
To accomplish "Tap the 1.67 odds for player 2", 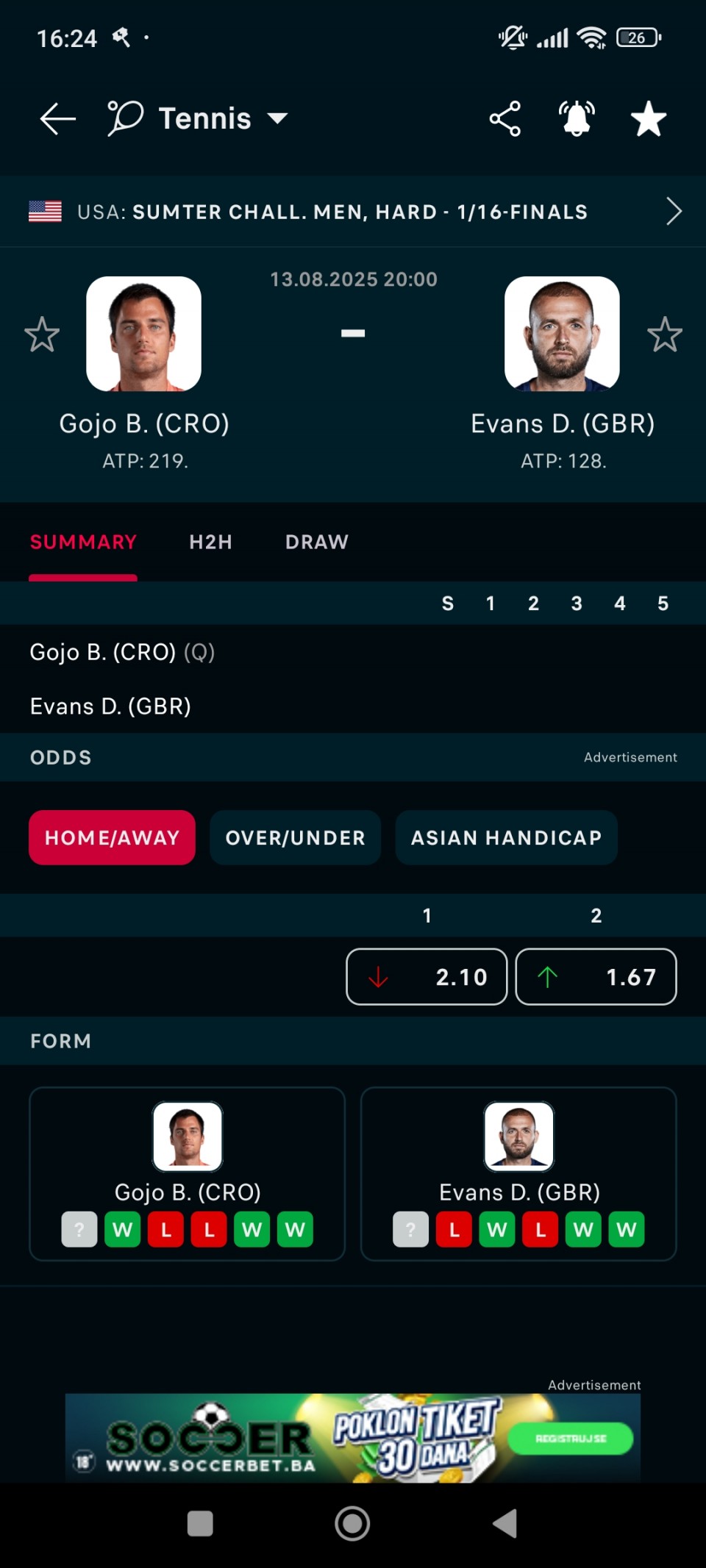I will [x=596, y=977].
